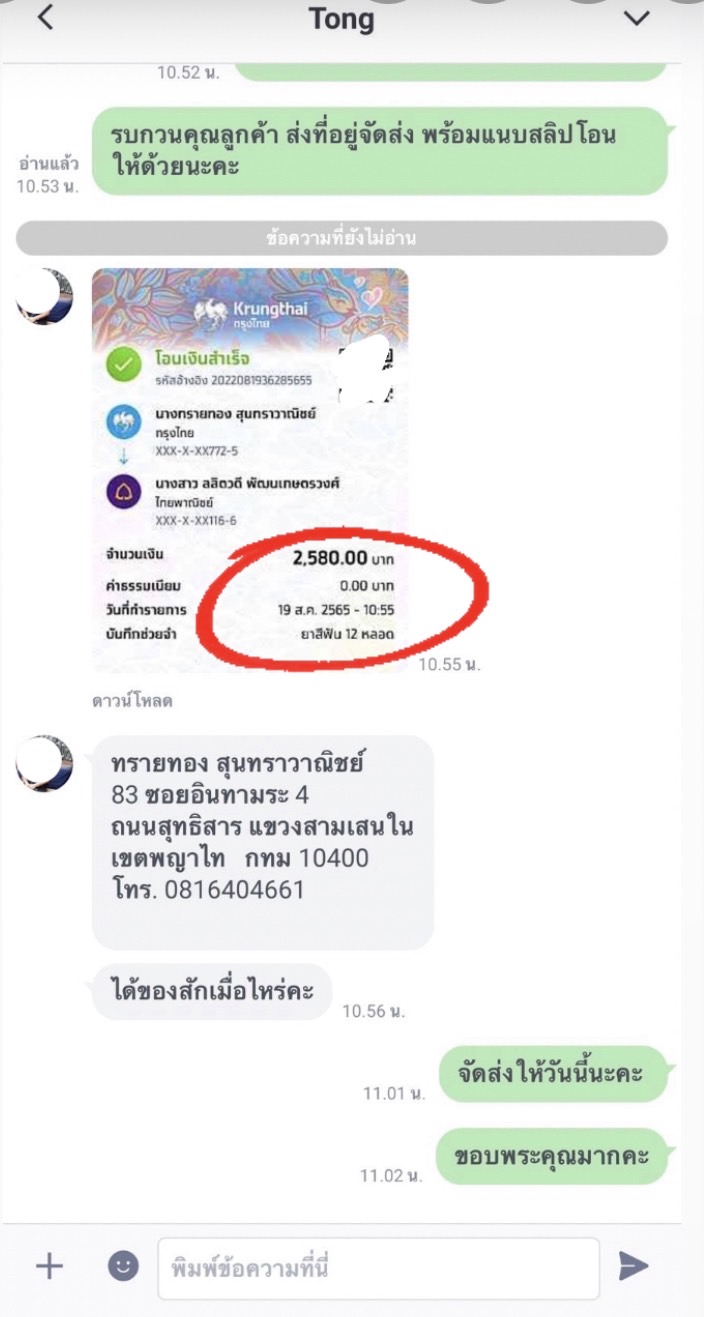This screenshot has width=704, height=1317.
Task: Expand the chat options chevron
Action: [x=636, y=18]
